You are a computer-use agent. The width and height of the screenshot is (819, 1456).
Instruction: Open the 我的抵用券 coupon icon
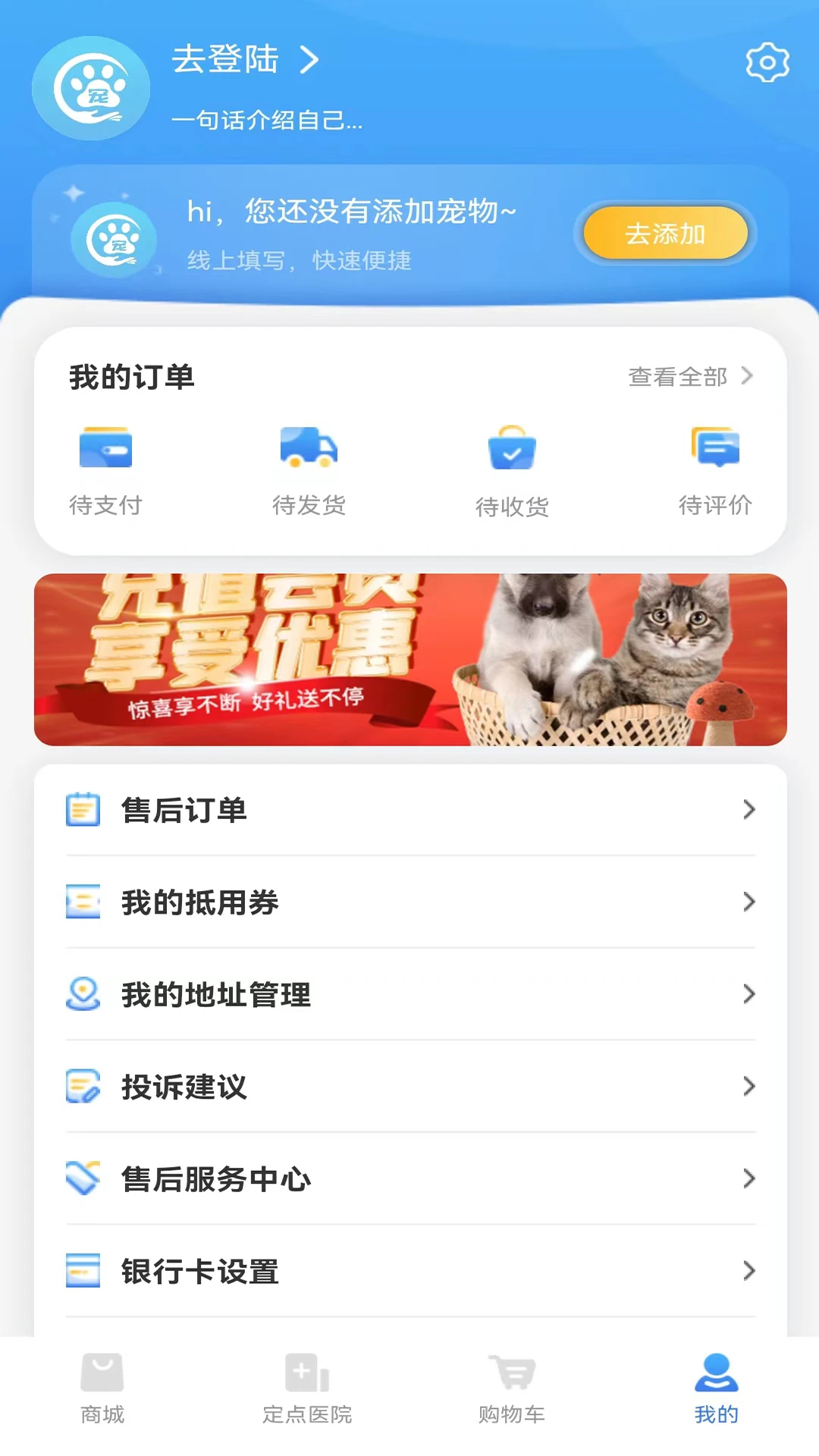tap(83, 902)
